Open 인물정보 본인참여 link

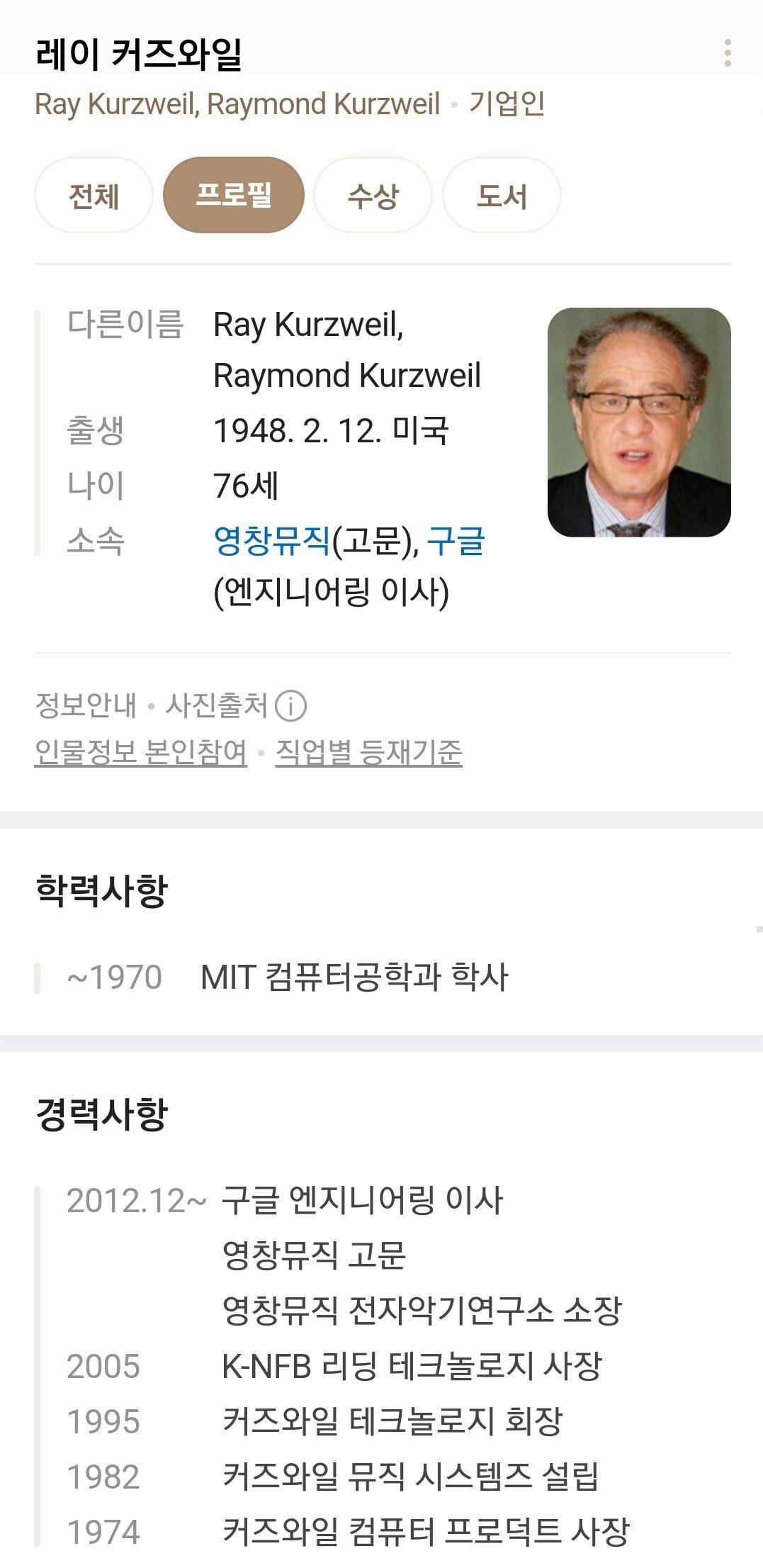click(140, 752)
